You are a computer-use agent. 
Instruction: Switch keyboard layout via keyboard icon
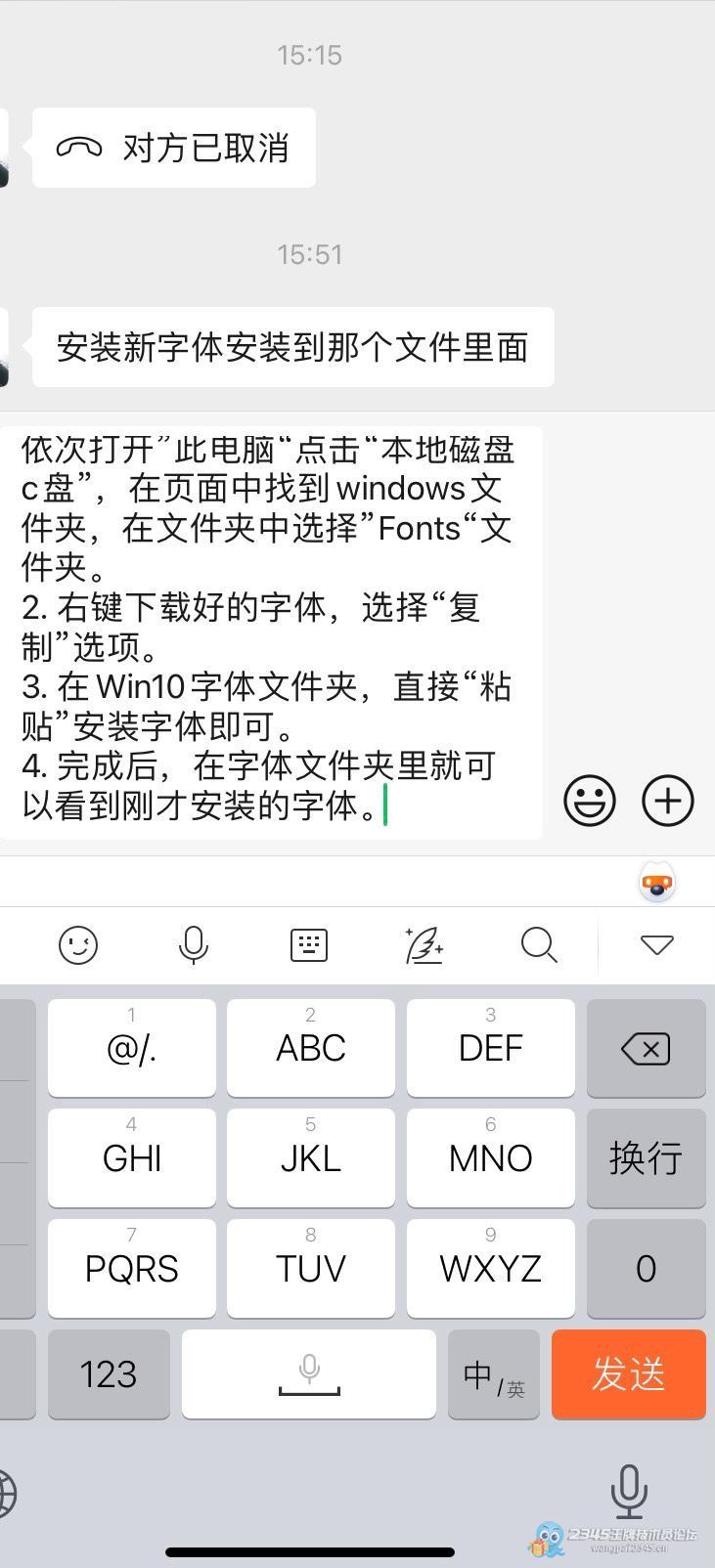point(309,945)
